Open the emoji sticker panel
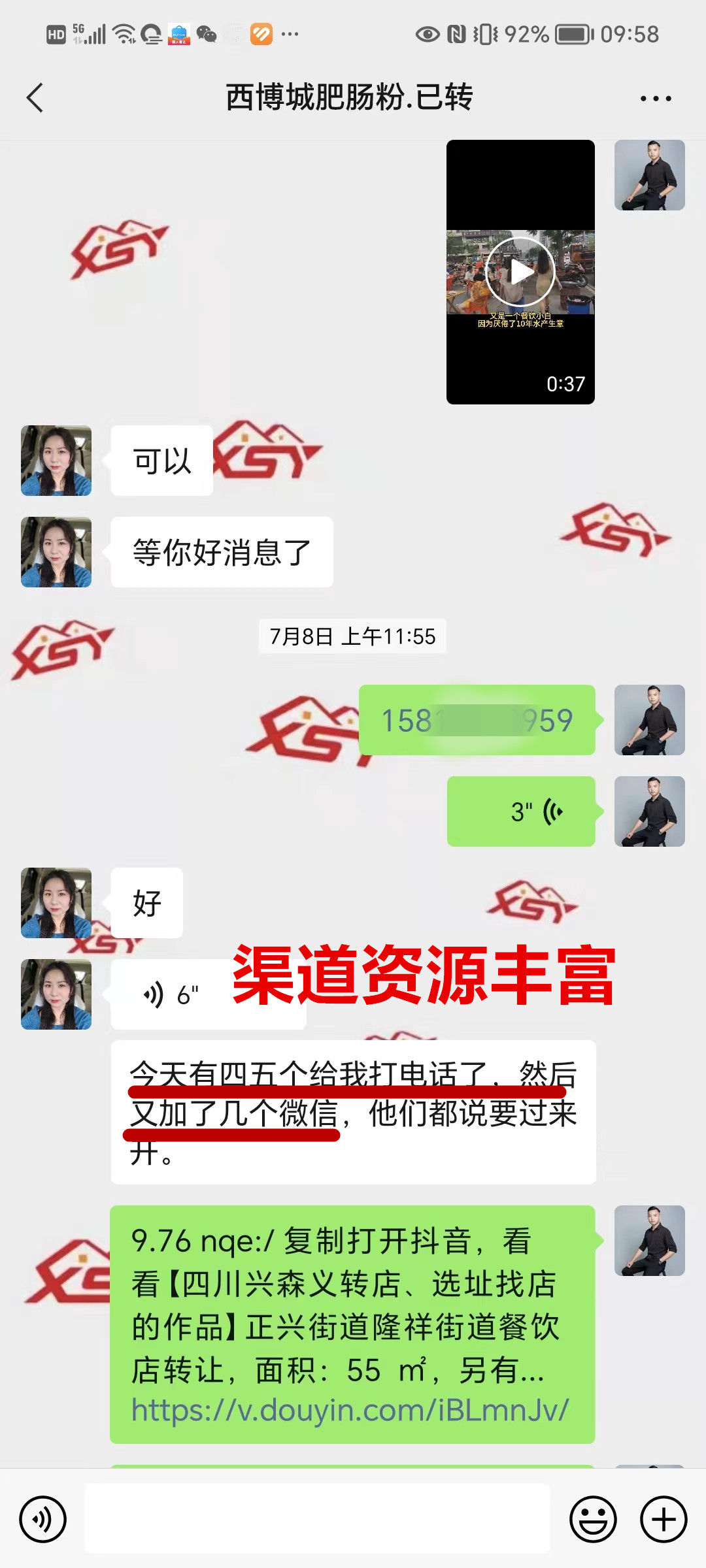The width and height of the screenshot is (706, 1568). pos(593,1519)
